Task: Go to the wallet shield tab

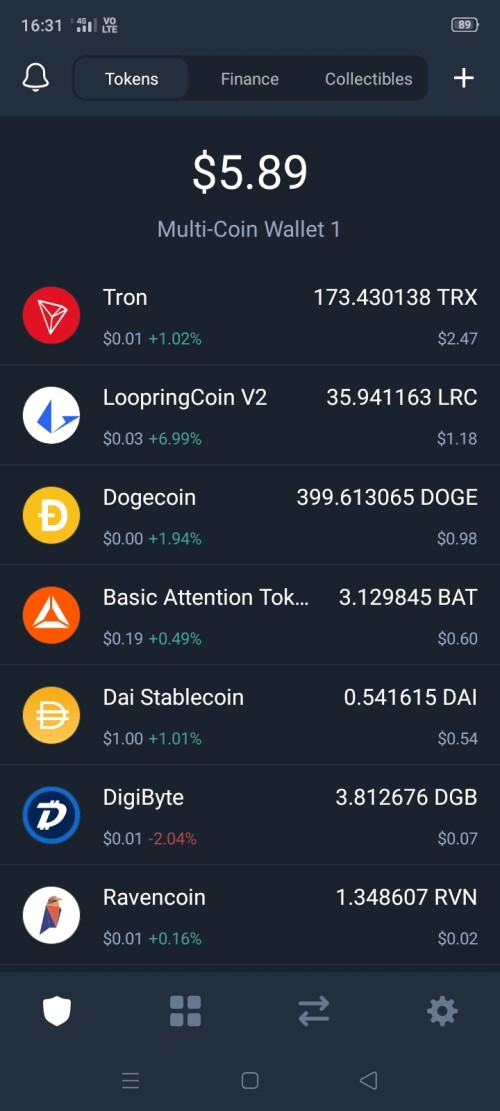Action: coord(57,1011)
